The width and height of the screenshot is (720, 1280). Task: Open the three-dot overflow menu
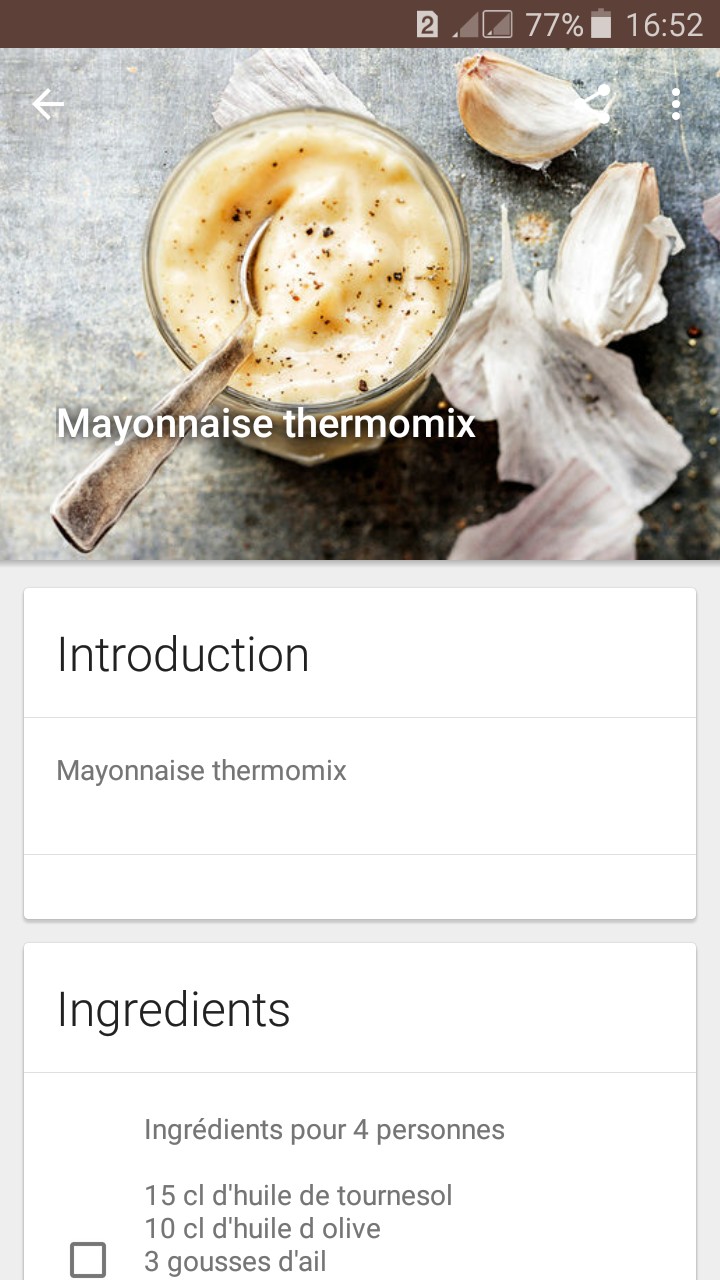pyautogui.click(x=676, y=104)
